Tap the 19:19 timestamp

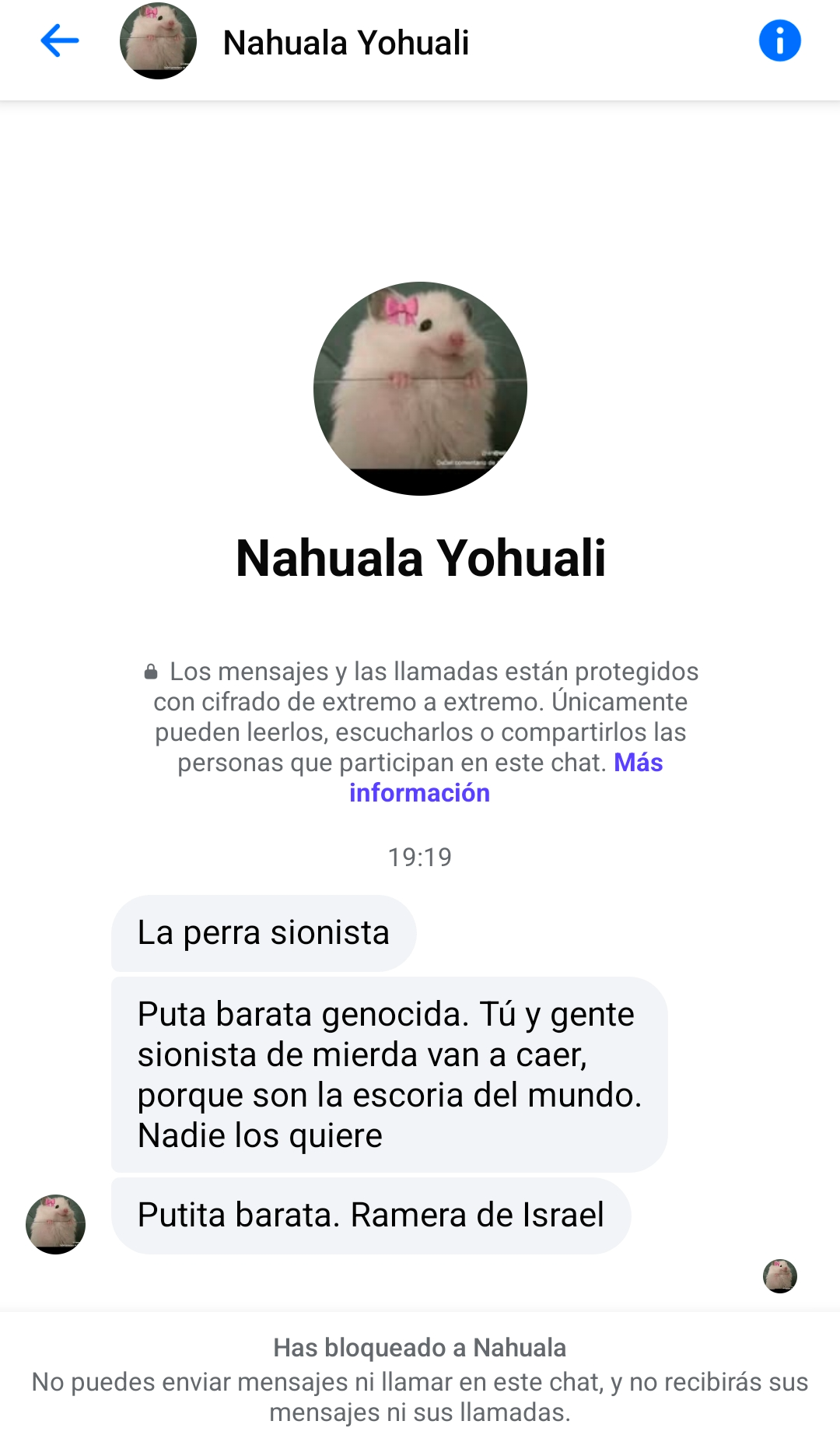coord(420,857)
